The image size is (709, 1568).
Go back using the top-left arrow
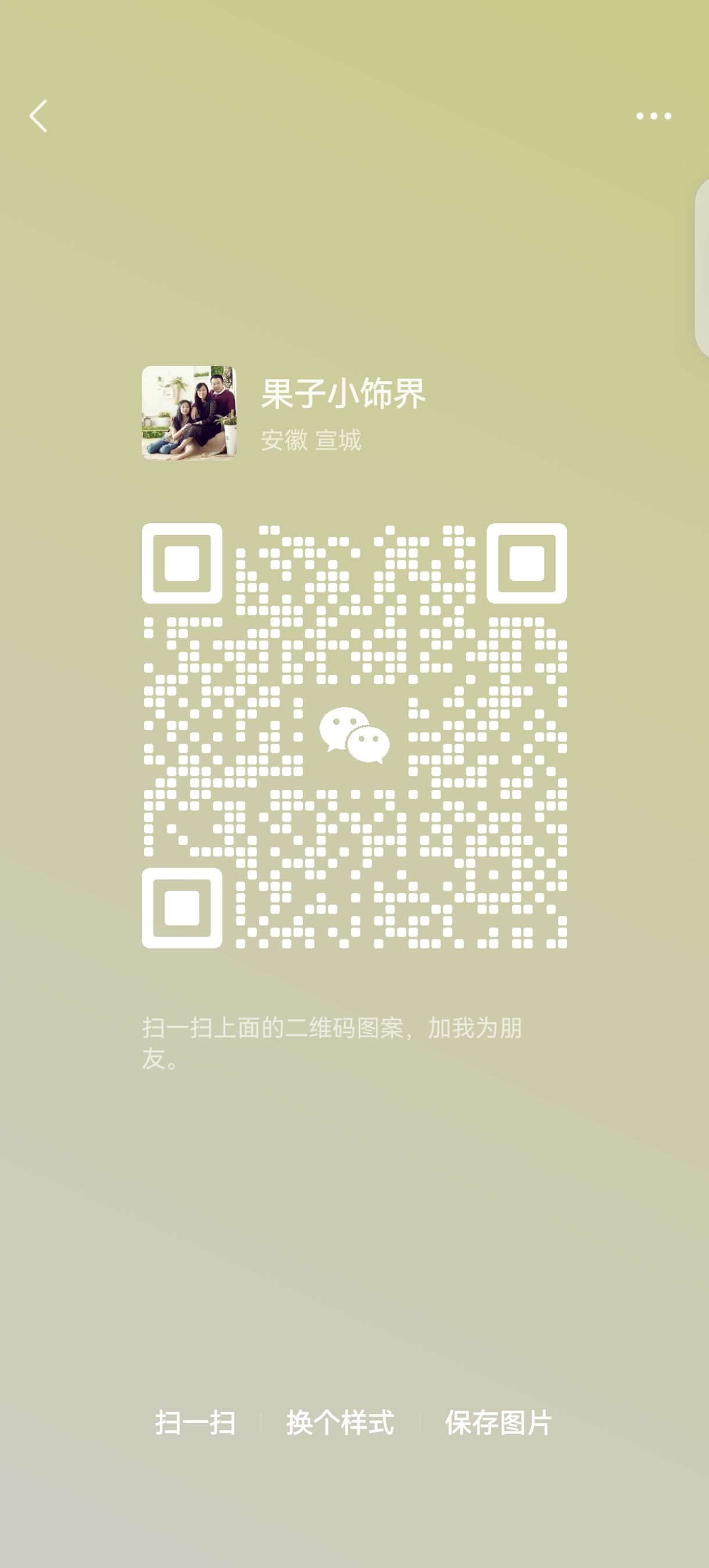[x=38, y=116]
